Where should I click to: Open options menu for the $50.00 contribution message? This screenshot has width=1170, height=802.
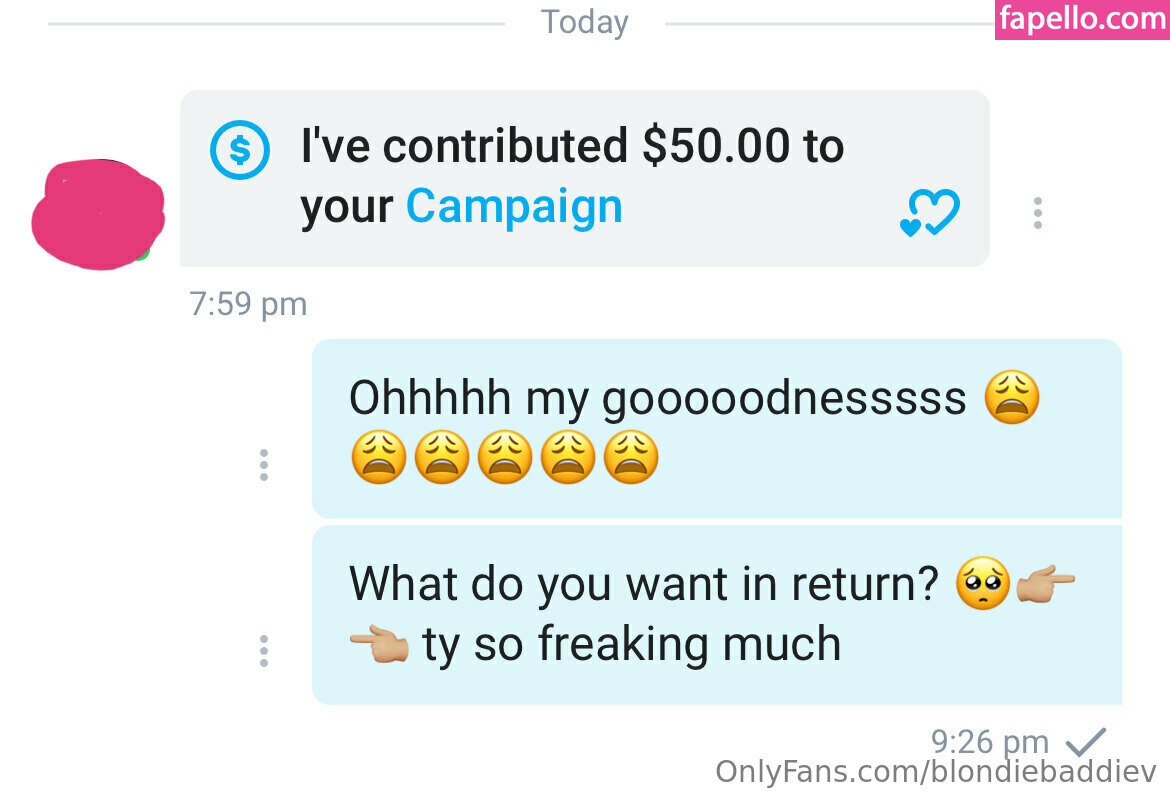(1038, 213)
